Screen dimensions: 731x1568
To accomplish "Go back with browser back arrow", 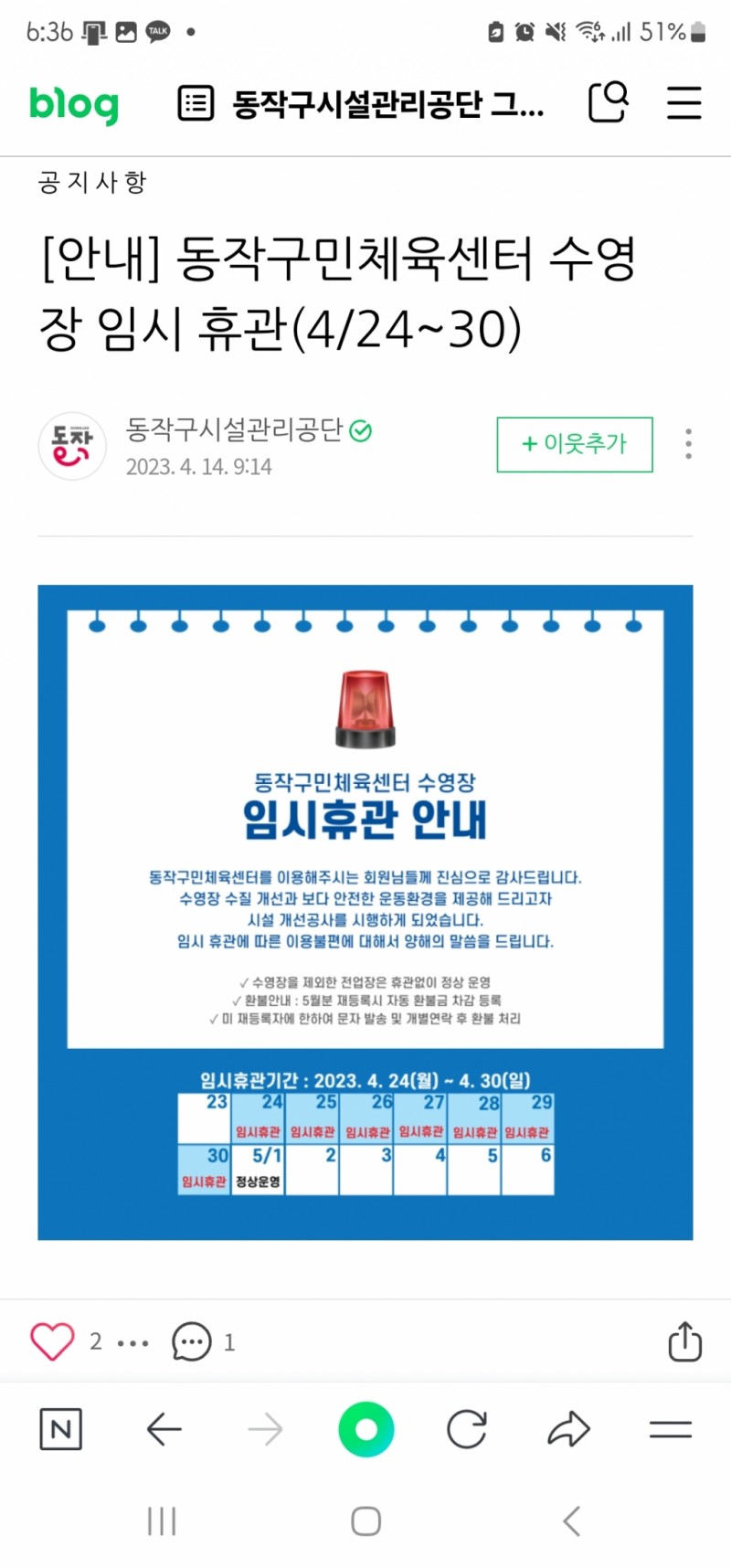I will 164,1429.
